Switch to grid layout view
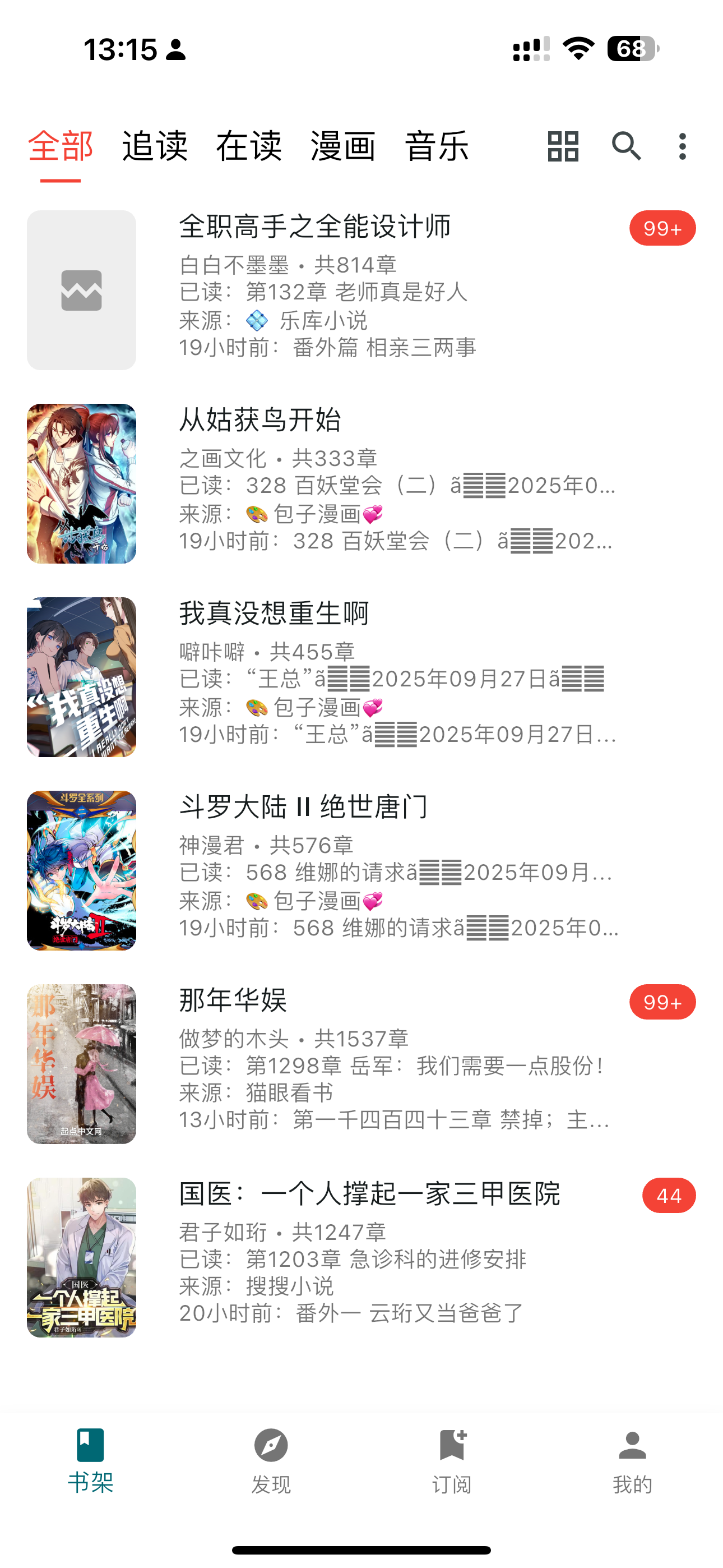Image resolution: width=723 pixels, height=1568 pixels. (x=562, y=147)
